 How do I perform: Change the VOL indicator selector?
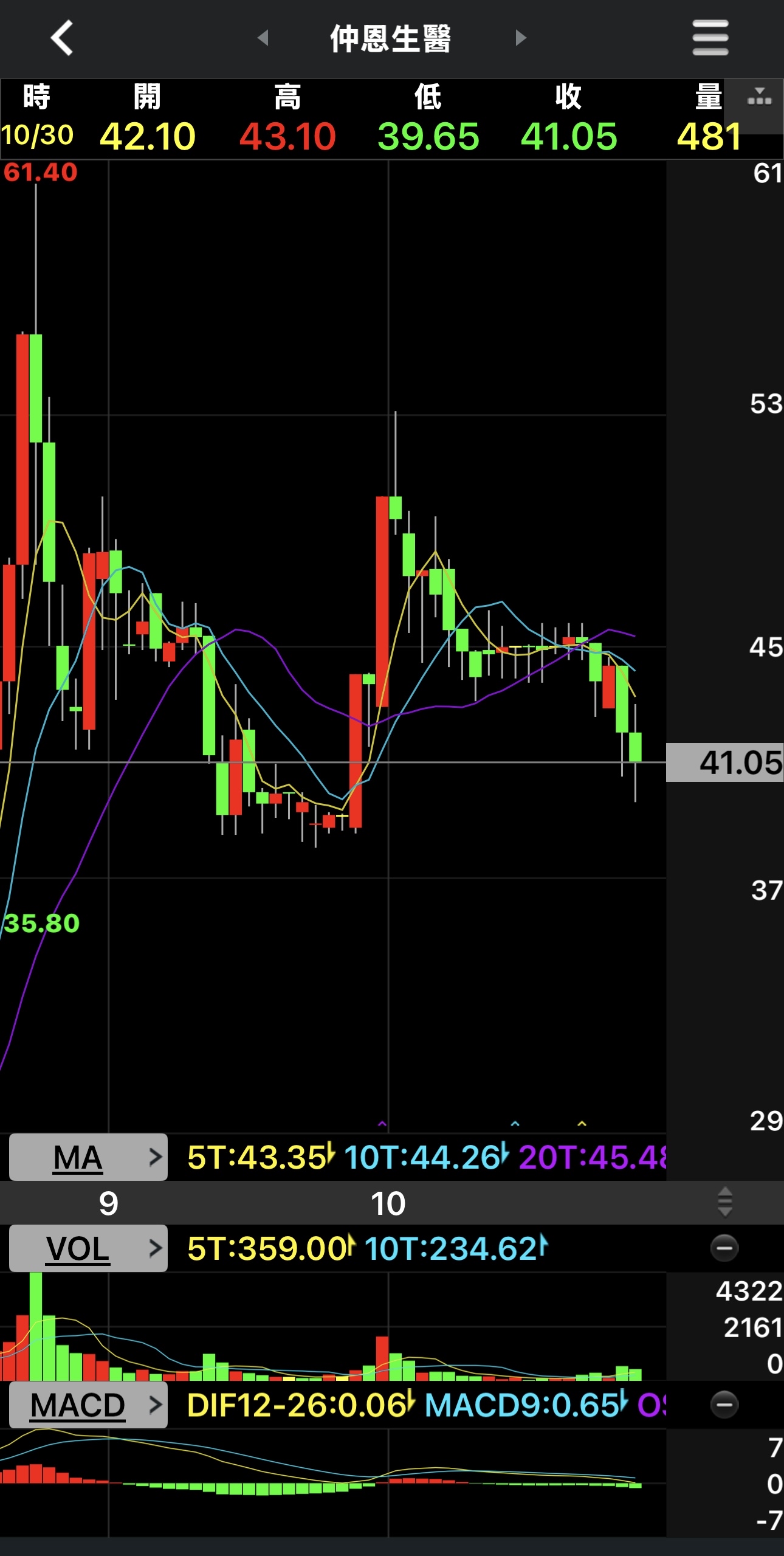click(x=88, y=1248)
